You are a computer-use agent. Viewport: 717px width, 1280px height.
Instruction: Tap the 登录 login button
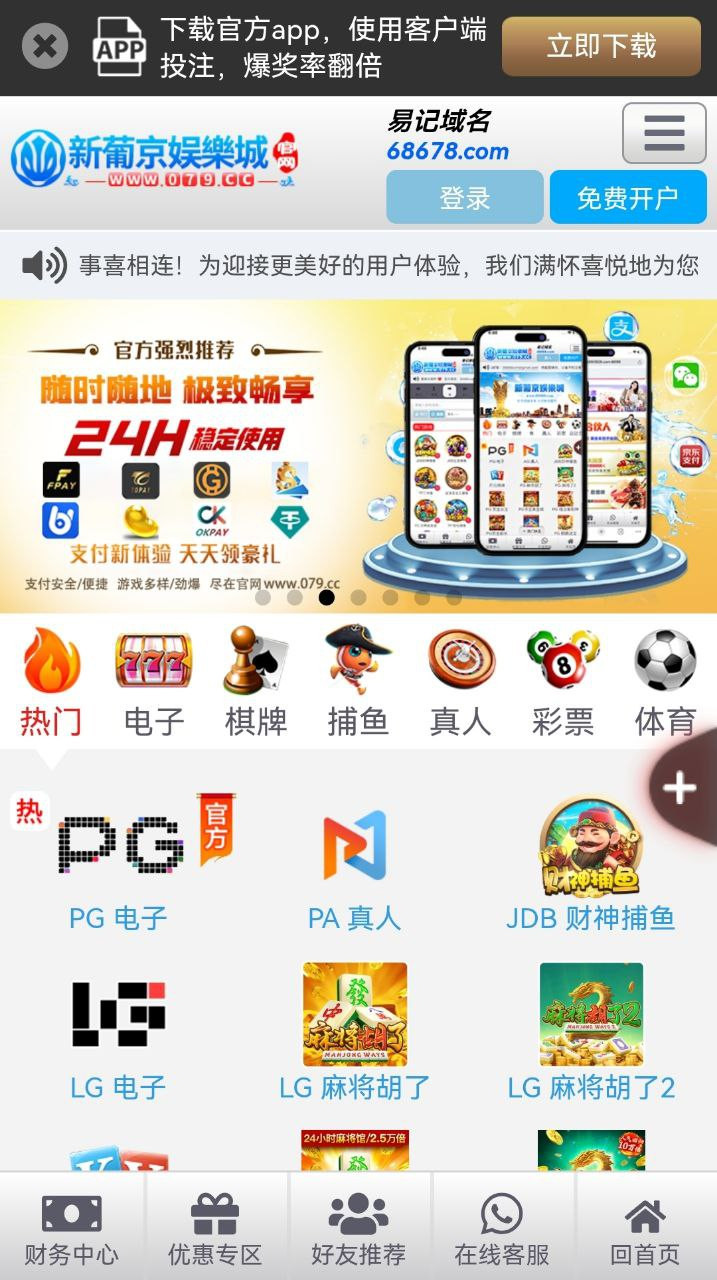pyautogui.click(x=465, y=197)
